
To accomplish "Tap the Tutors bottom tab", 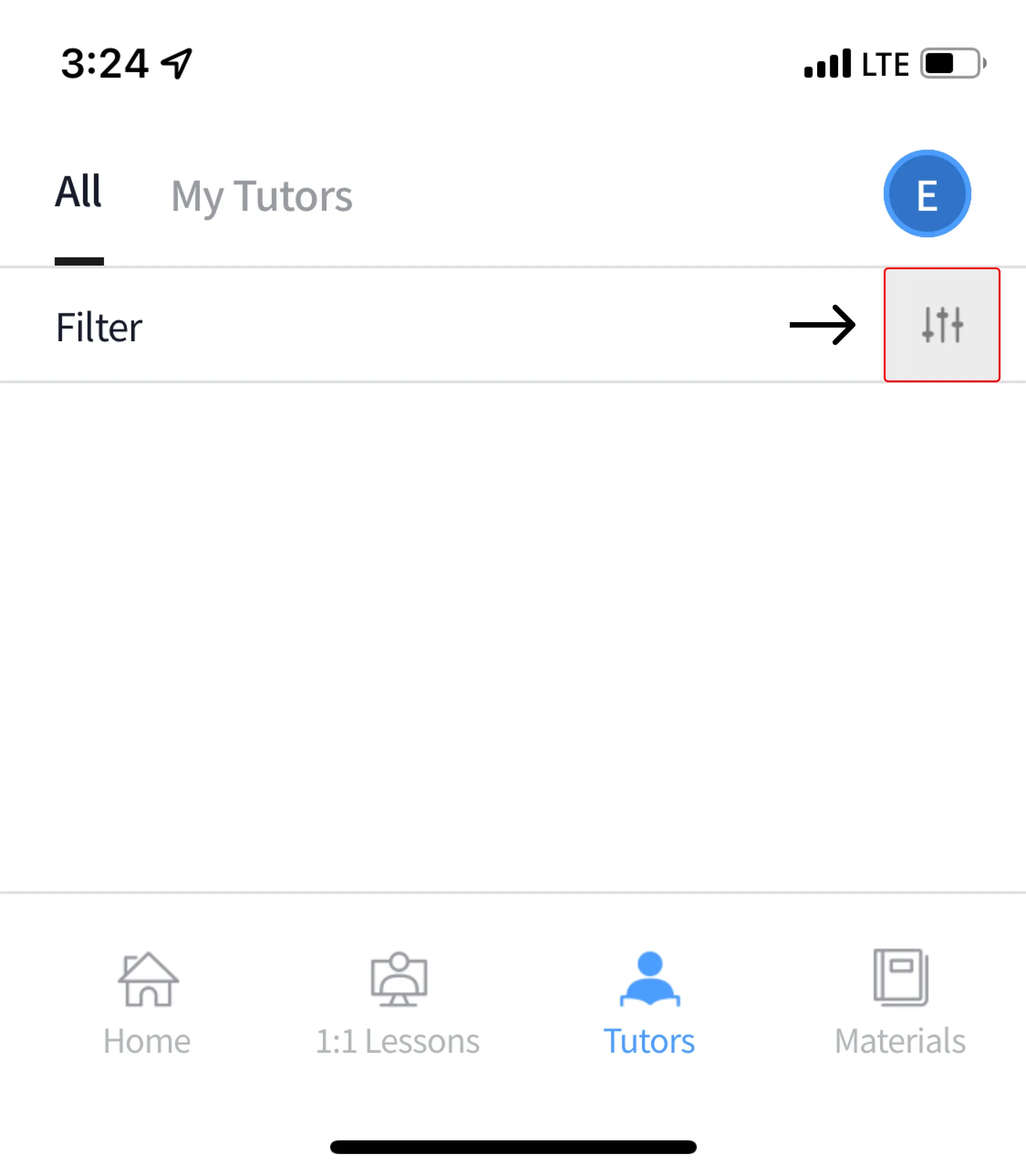I will coord(649,1003).
